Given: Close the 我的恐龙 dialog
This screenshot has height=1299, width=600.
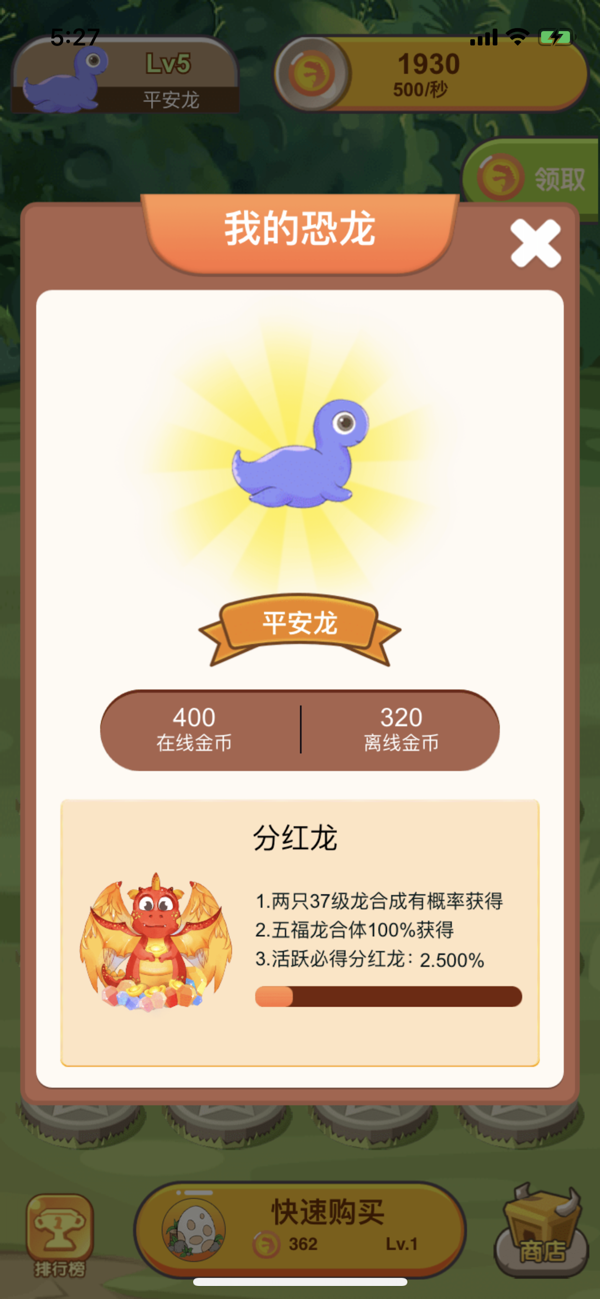Looking at the screenshot, I should tap(535, 243).
